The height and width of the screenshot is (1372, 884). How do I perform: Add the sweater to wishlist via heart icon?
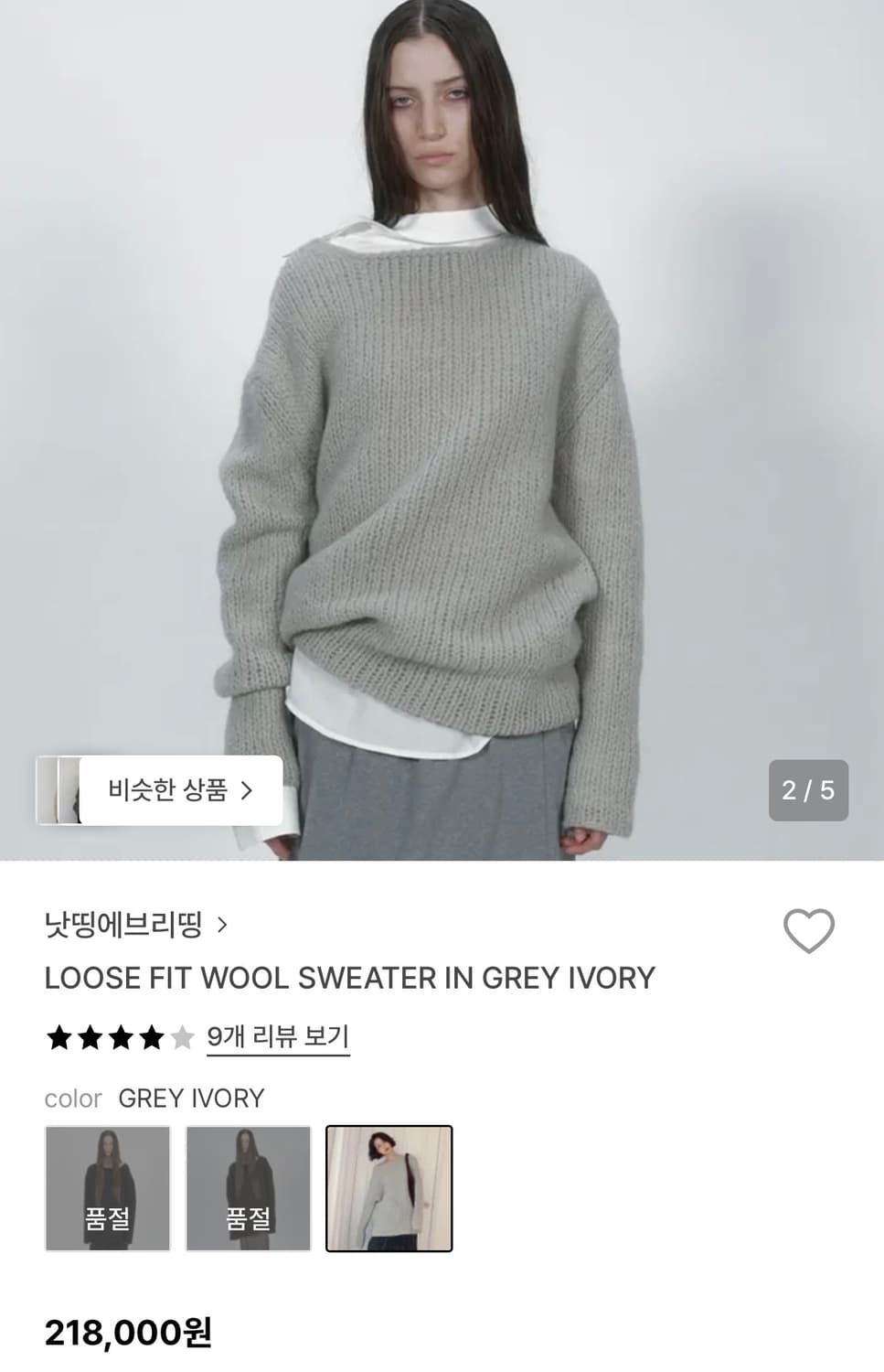coord(808,929)
